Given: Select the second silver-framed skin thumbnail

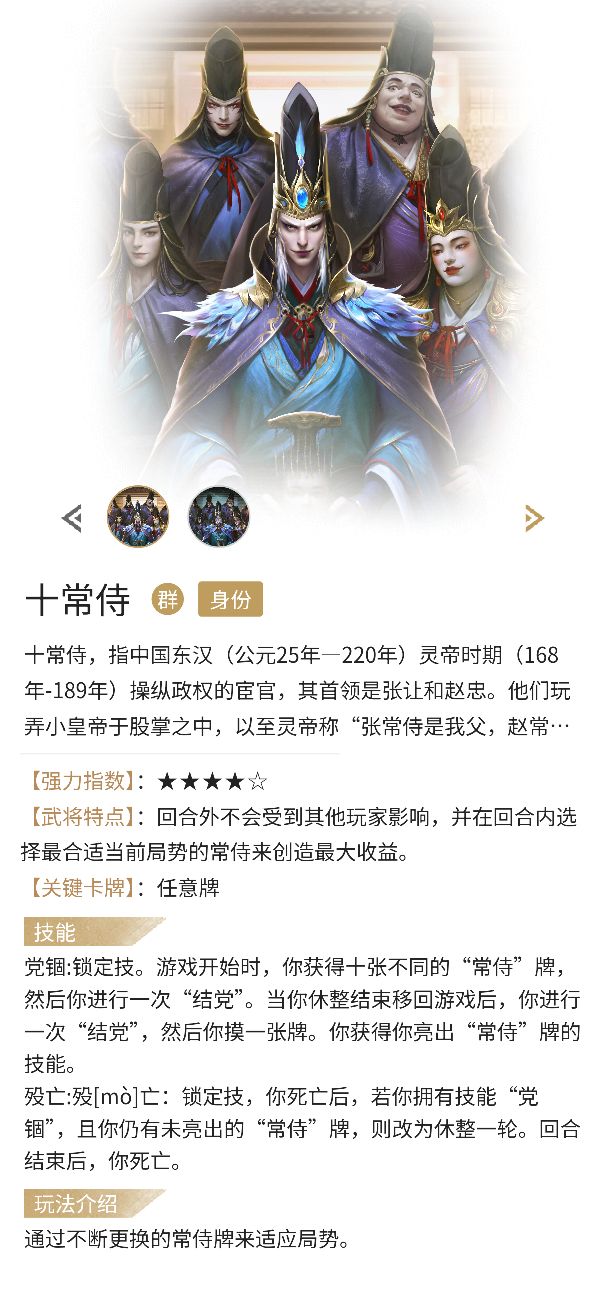Looking at the screenshot, I should point(218,517).
